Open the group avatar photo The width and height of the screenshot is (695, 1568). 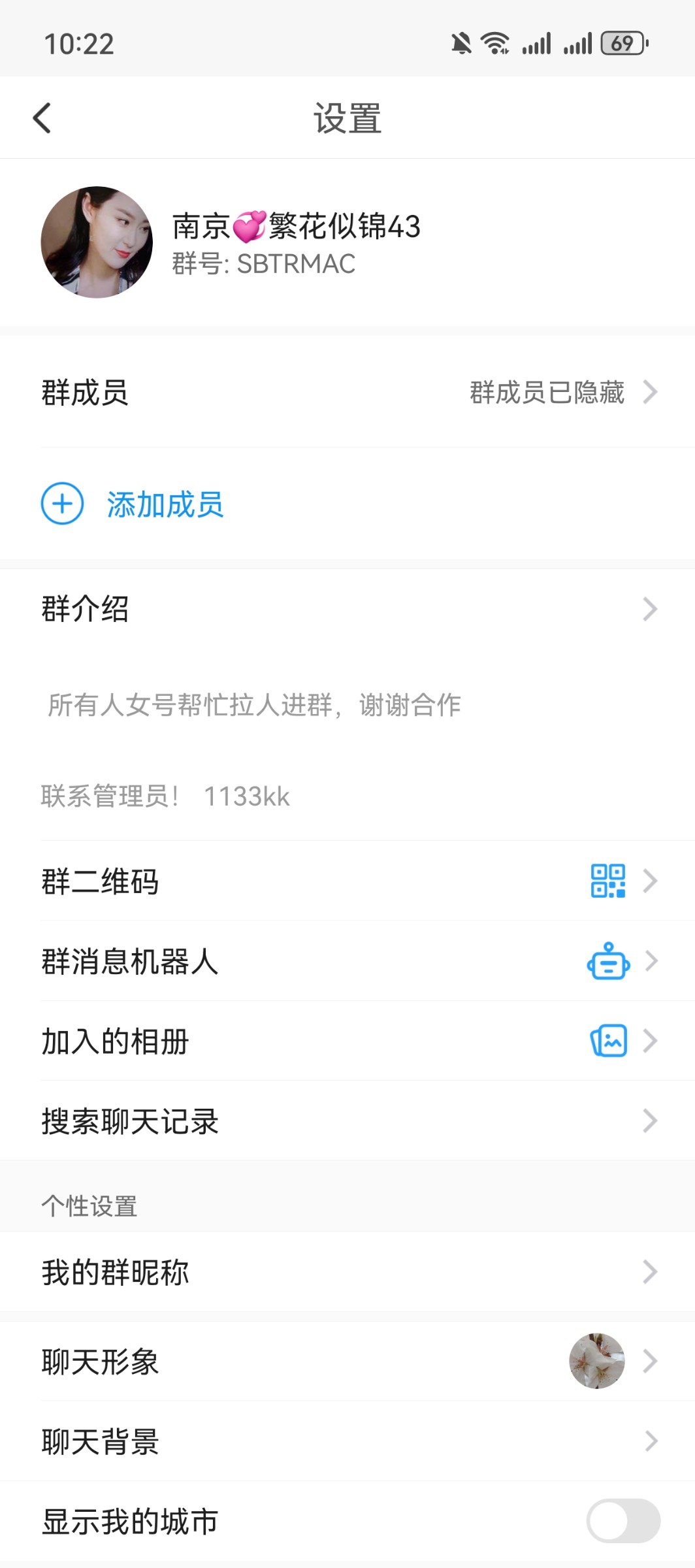pos(96,243)
